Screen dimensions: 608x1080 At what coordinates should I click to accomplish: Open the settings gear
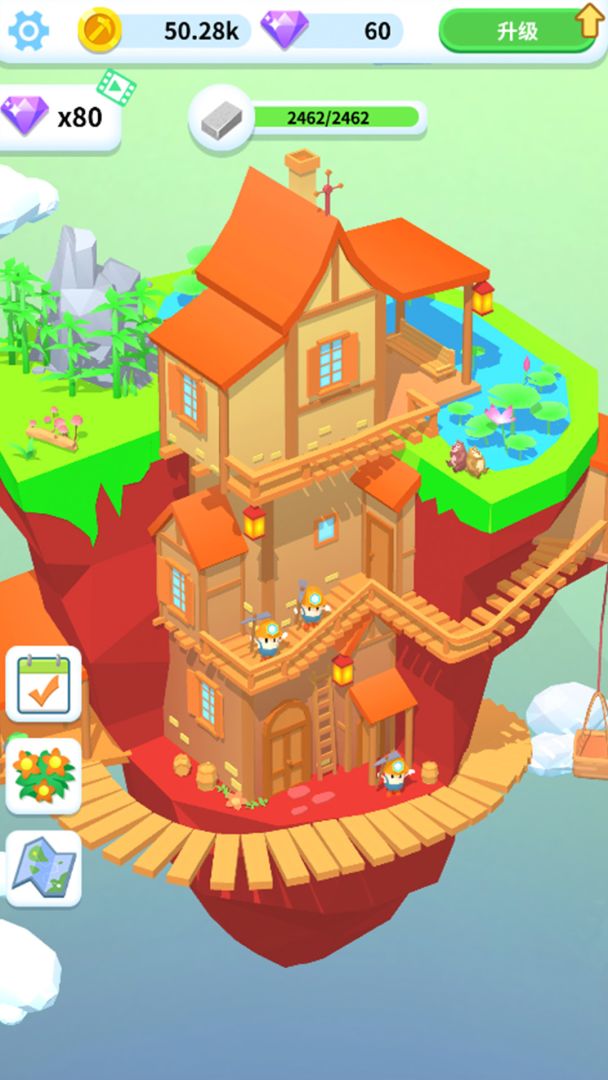(x=28, y=31)
